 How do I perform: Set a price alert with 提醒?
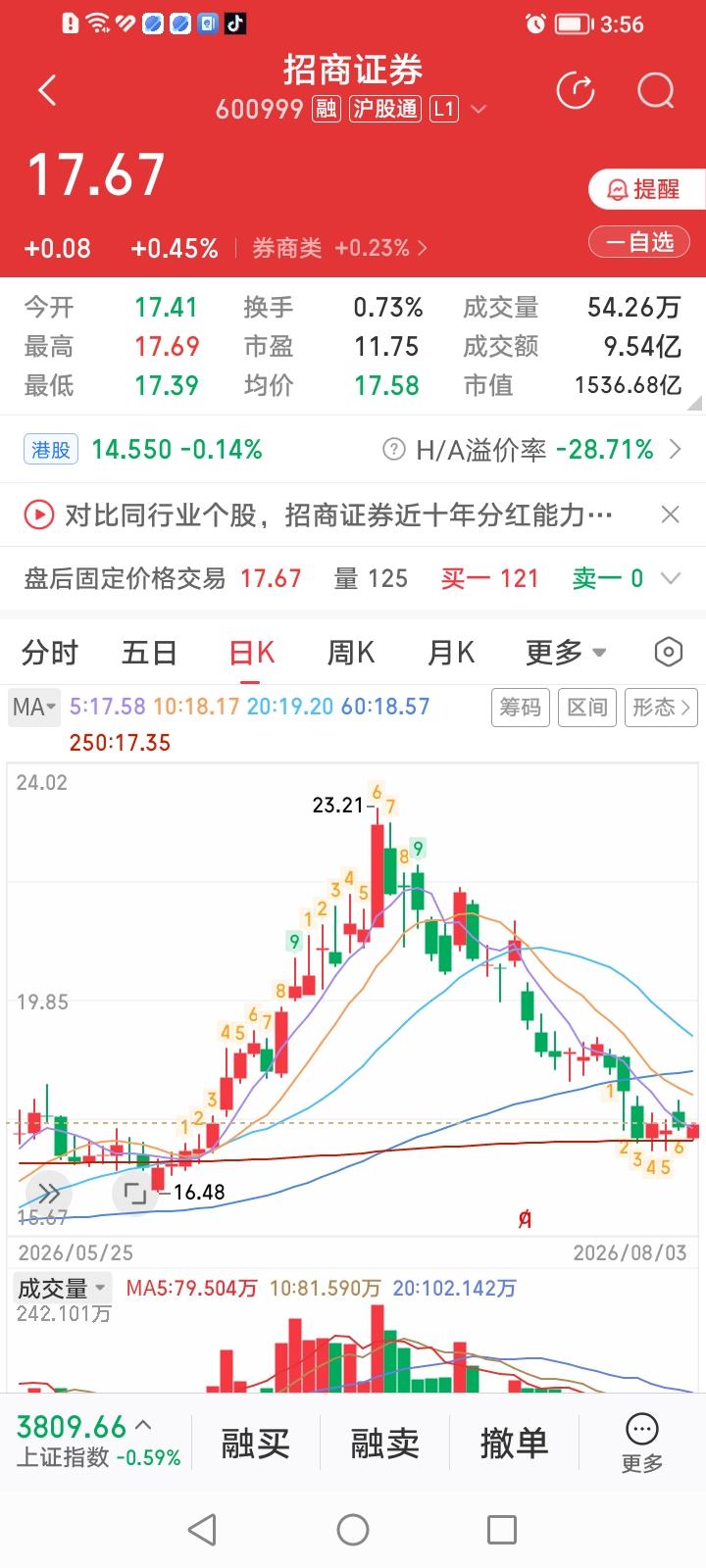click(x=646, y=189)
